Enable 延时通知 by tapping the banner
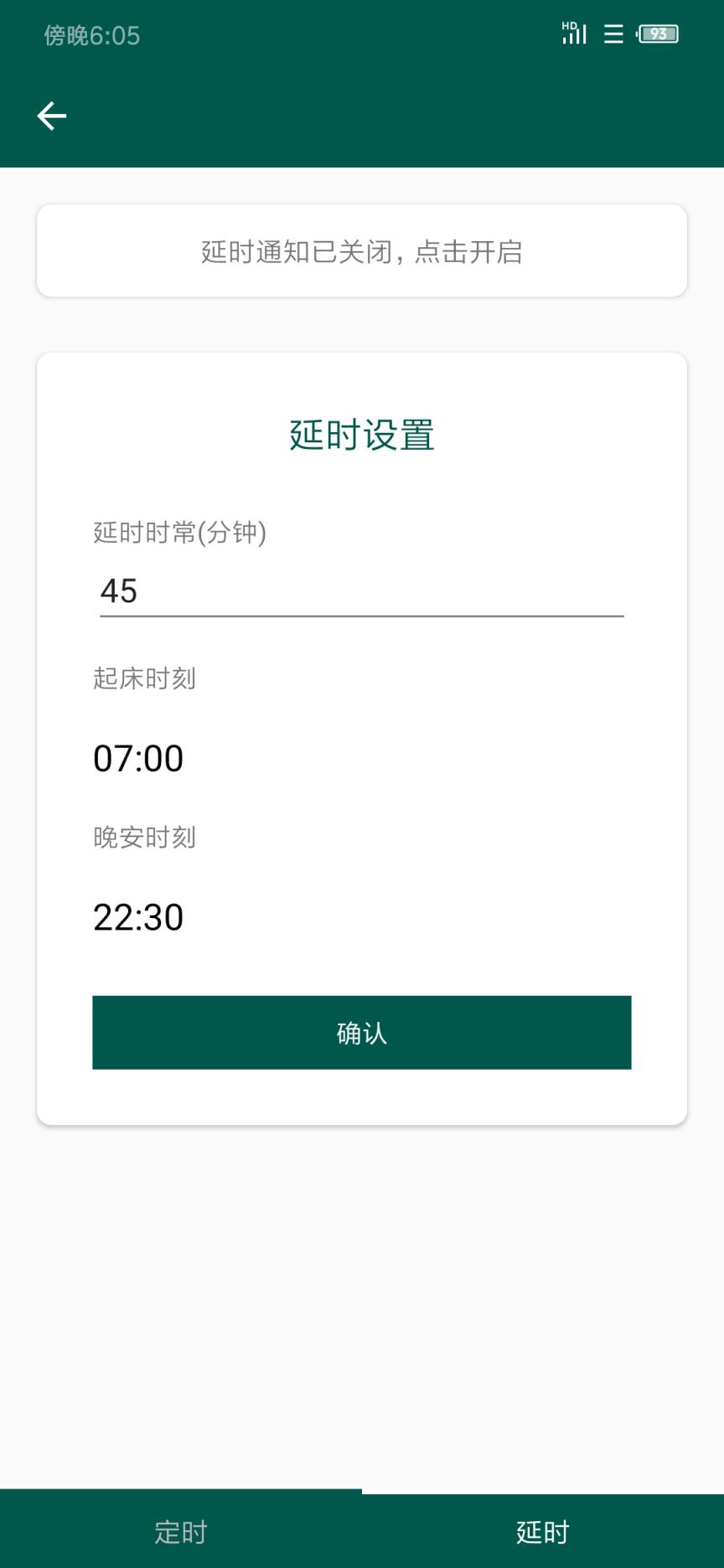724x1568 pixels. [x=362, y=250]
